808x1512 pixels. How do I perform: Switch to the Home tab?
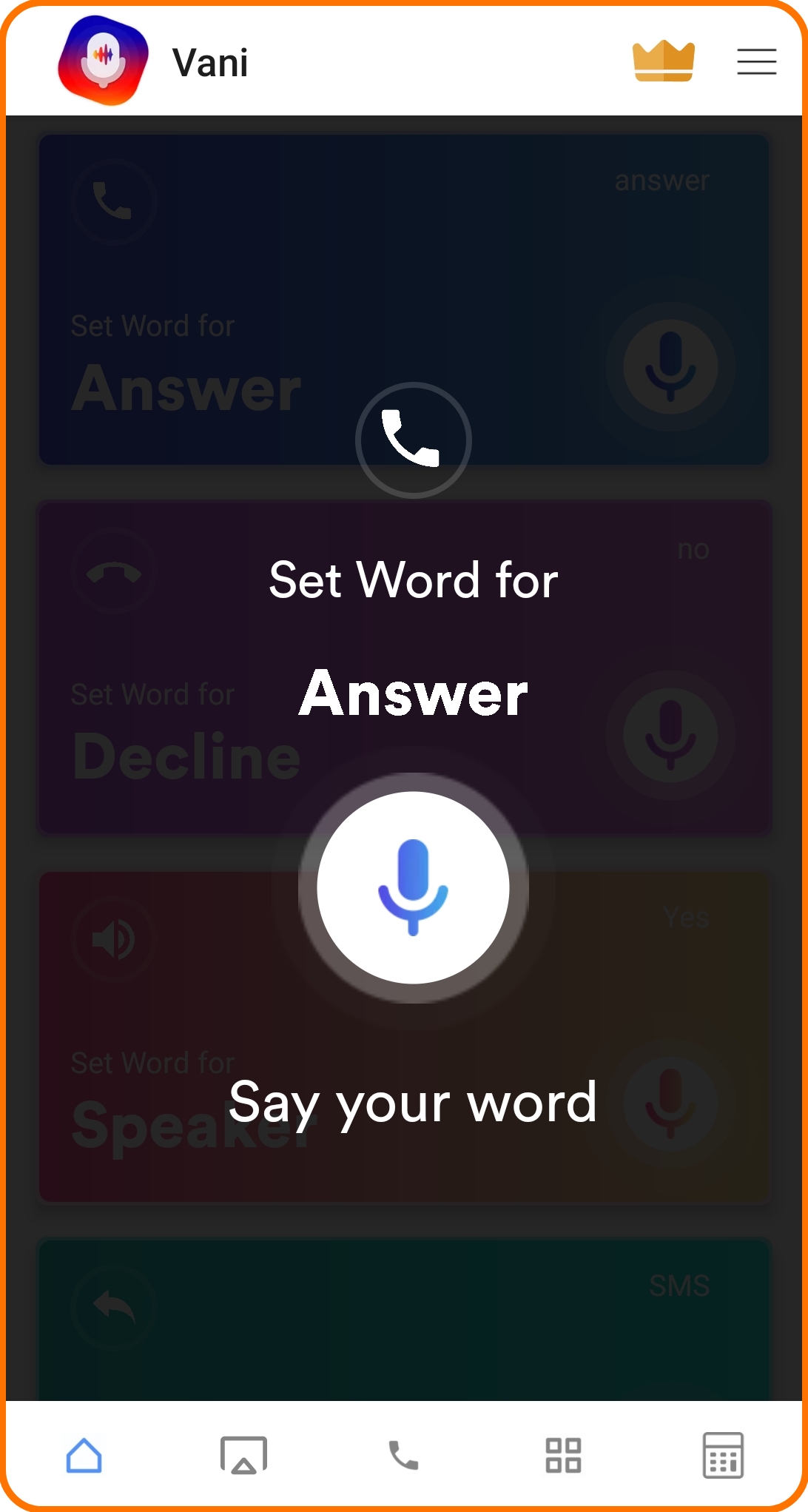pyautogui.click(x=84, y=1455)
